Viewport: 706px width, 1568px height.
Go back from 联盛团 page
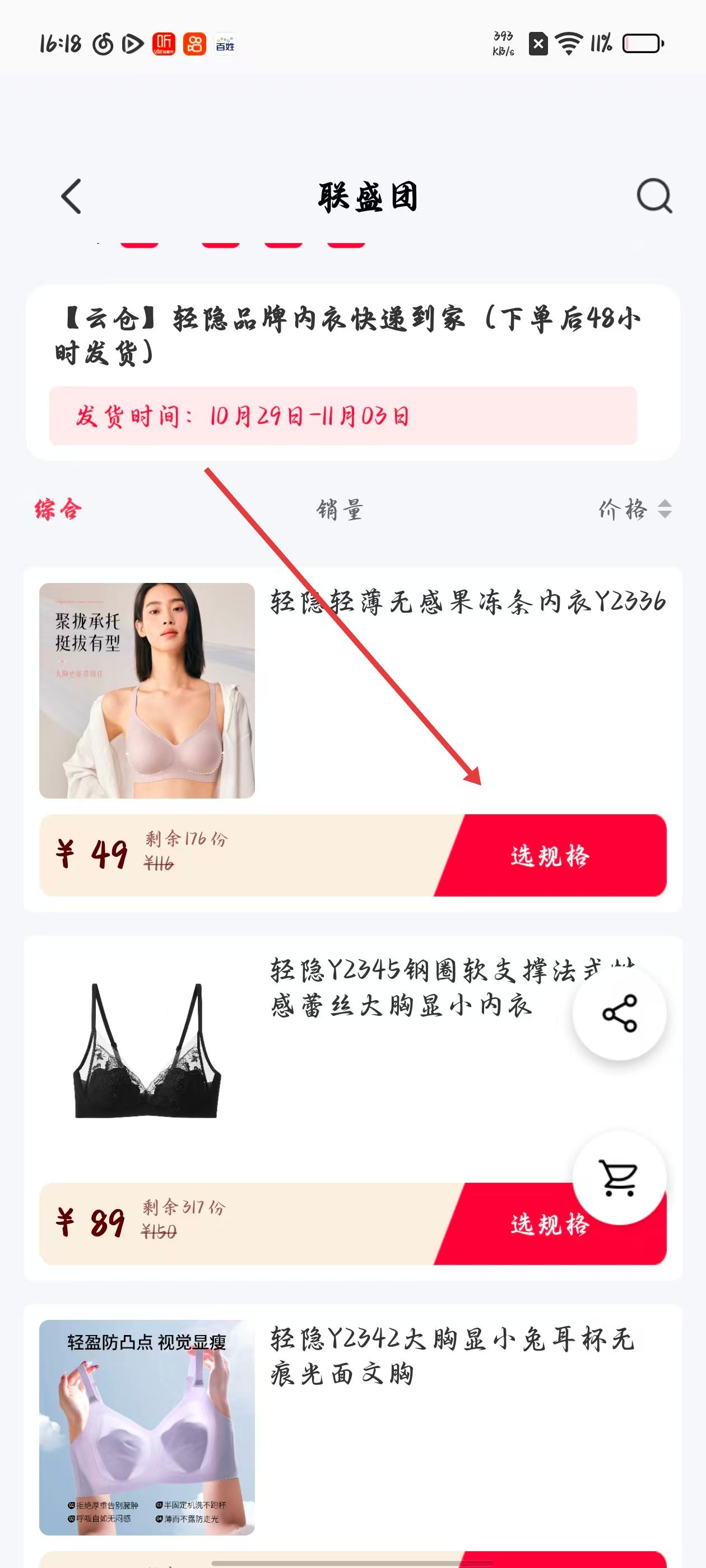tap(71, 197)
